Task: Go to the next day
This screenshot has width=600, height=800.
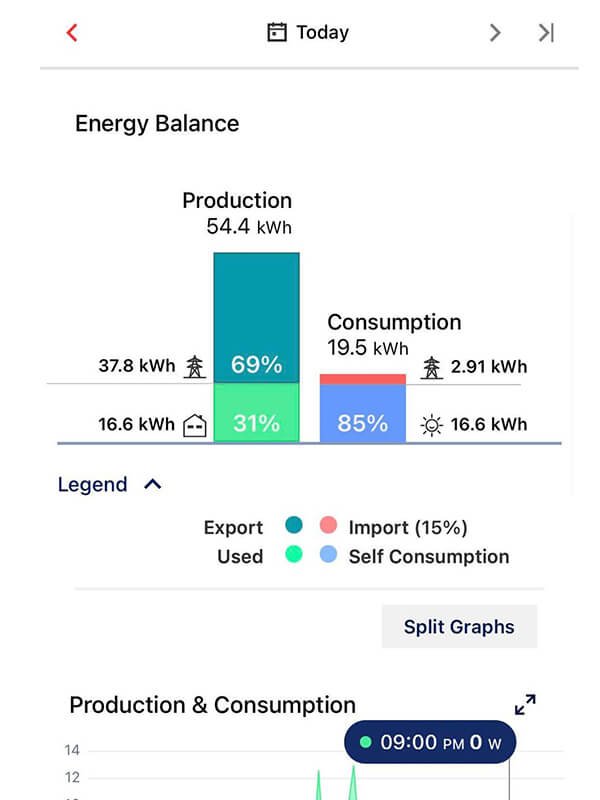Action: pyautogui.click(x=495, y=32)
